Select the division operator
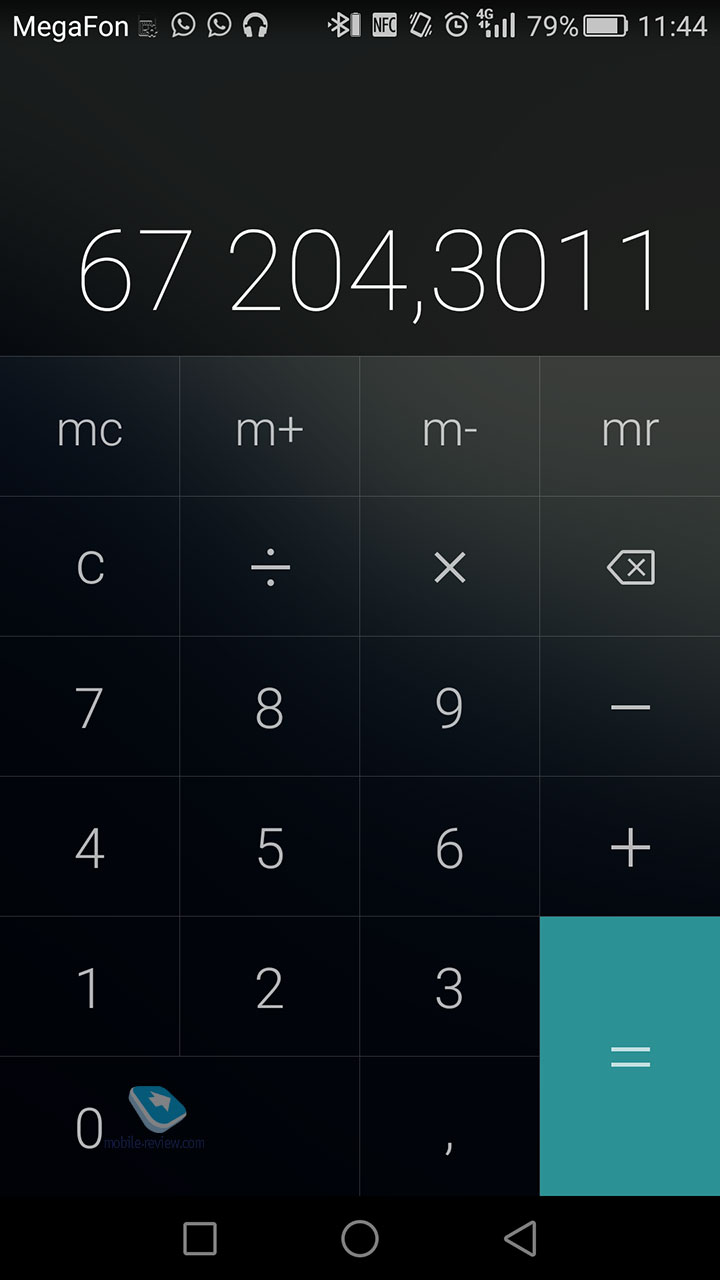Screen dimensions: 720x1280 click(x=270, y=567)
